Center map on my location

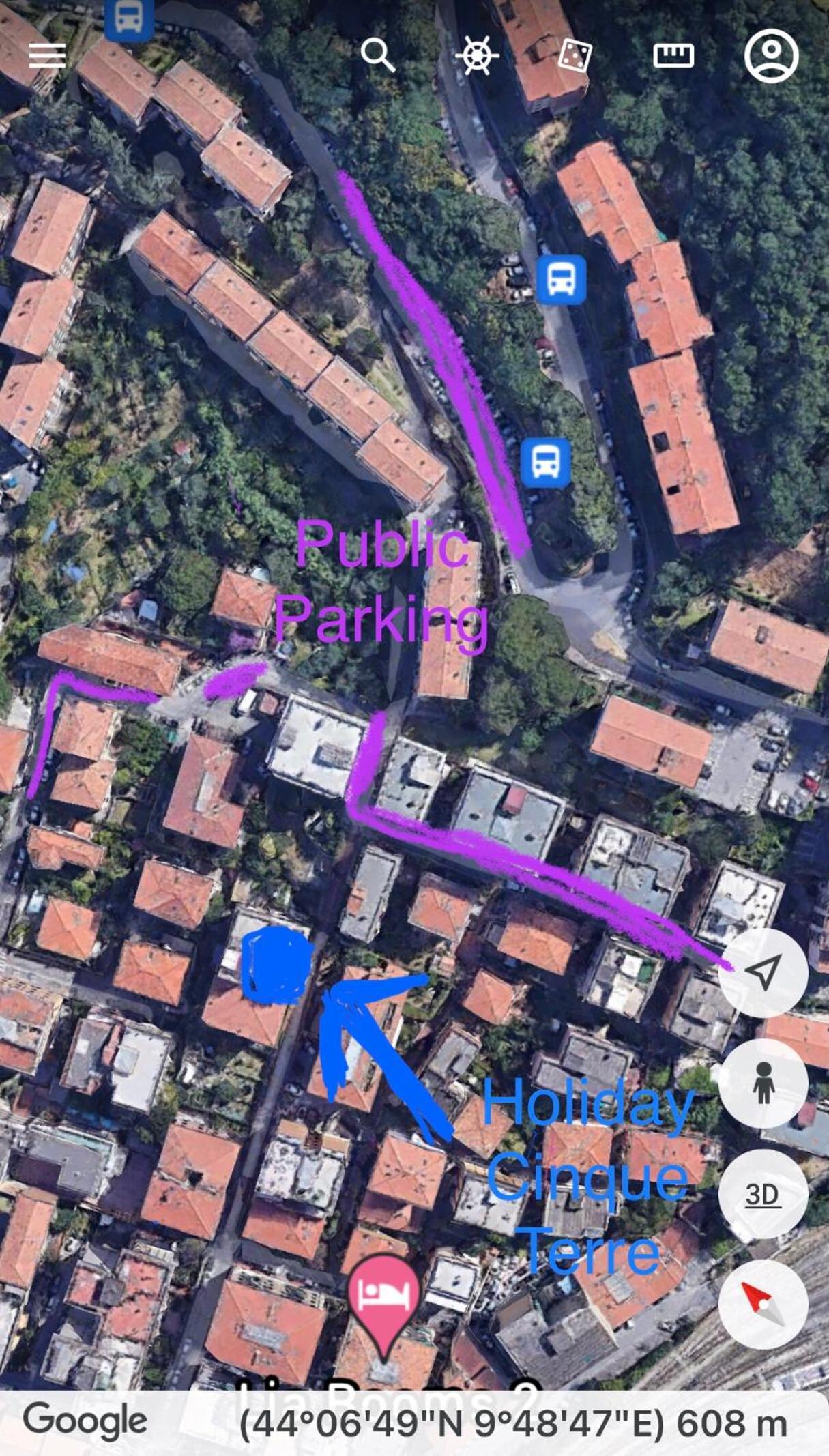[x=763, y=972]
